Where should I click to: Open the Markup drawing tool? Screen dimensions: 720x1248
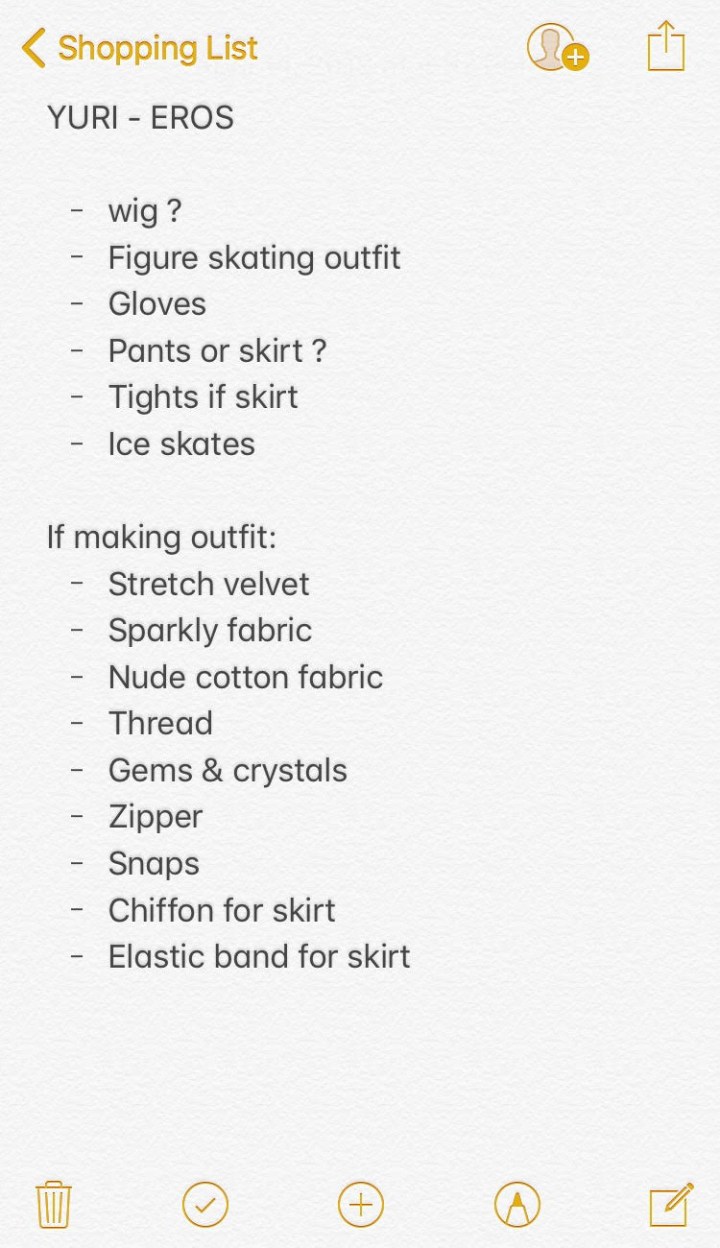pyautogui.click(x=515, y=1204)
